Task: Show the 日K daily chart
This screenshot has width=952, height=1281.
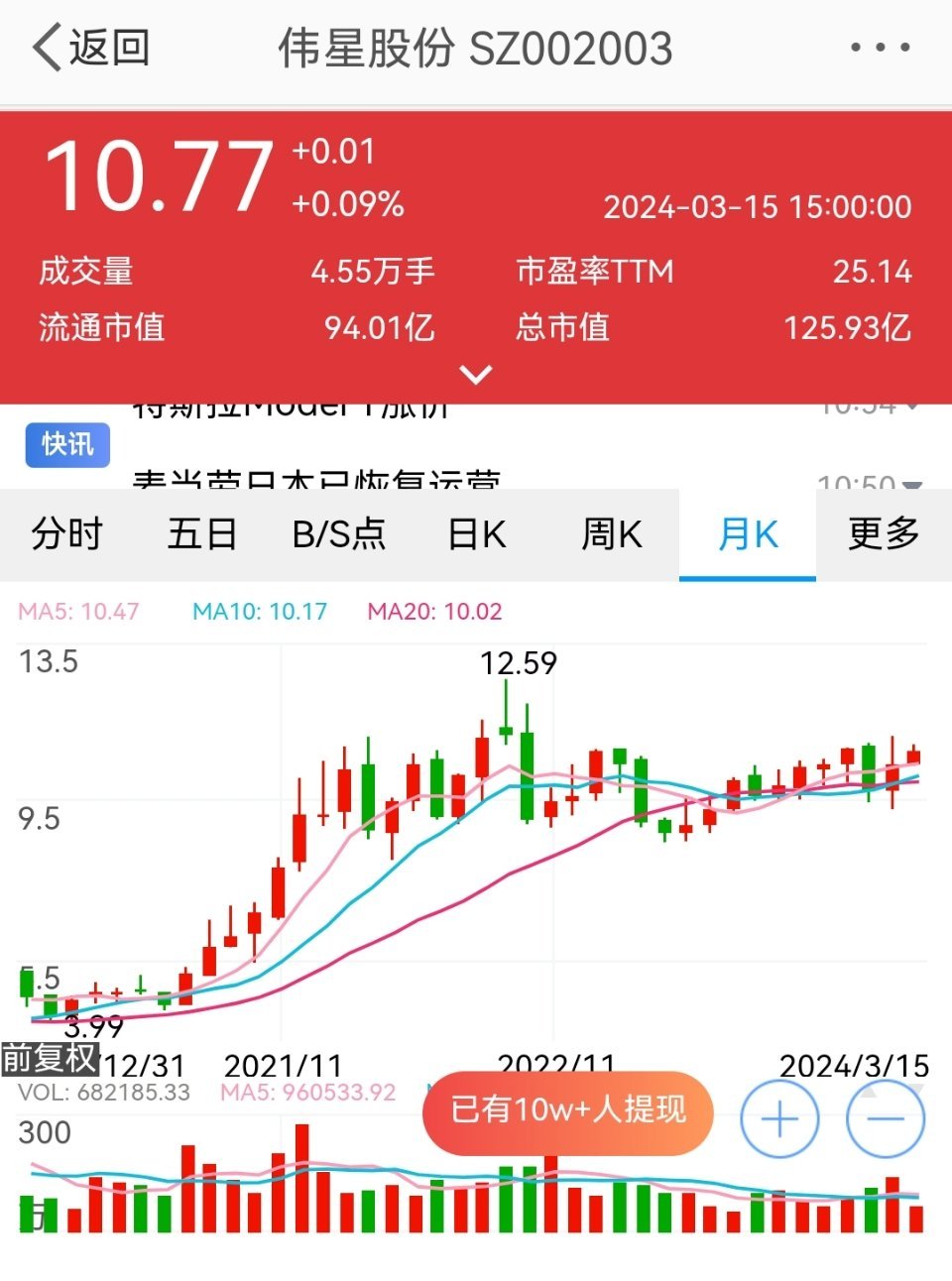Action: tap(476, 534)
